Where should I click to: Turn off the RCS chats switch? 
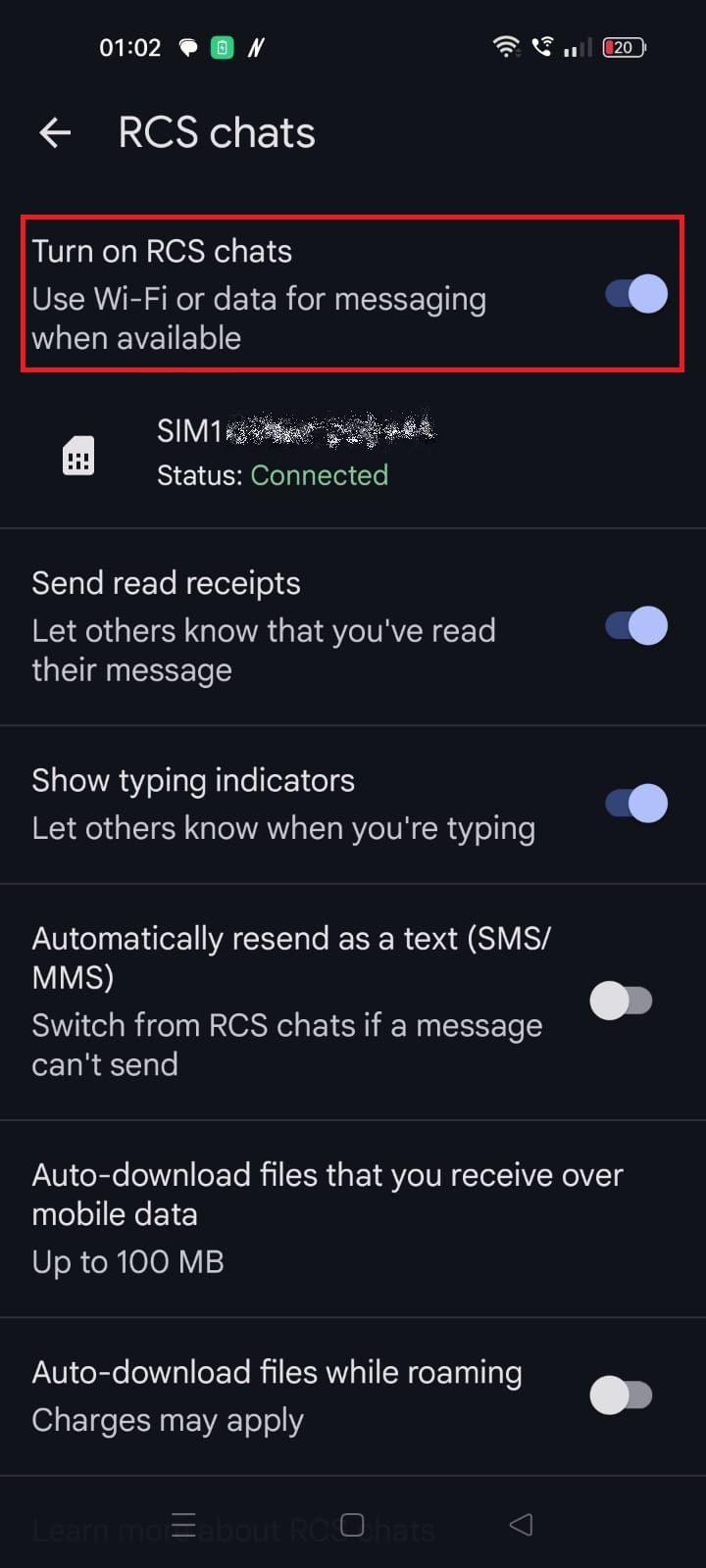click(635, 294)
